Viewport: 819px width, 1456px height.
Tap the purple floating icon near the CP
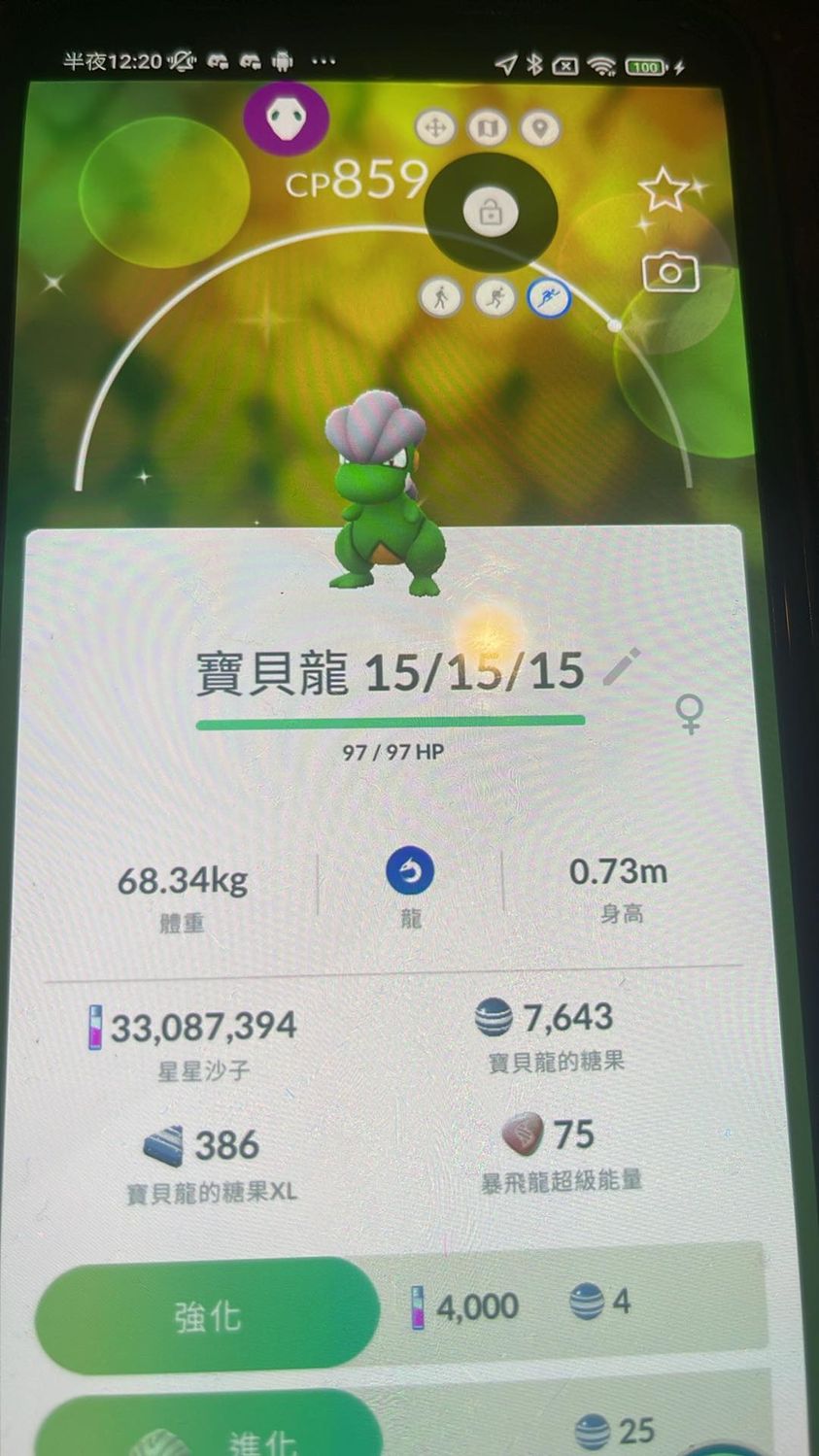pyautogui.click(x=286, y=119)
